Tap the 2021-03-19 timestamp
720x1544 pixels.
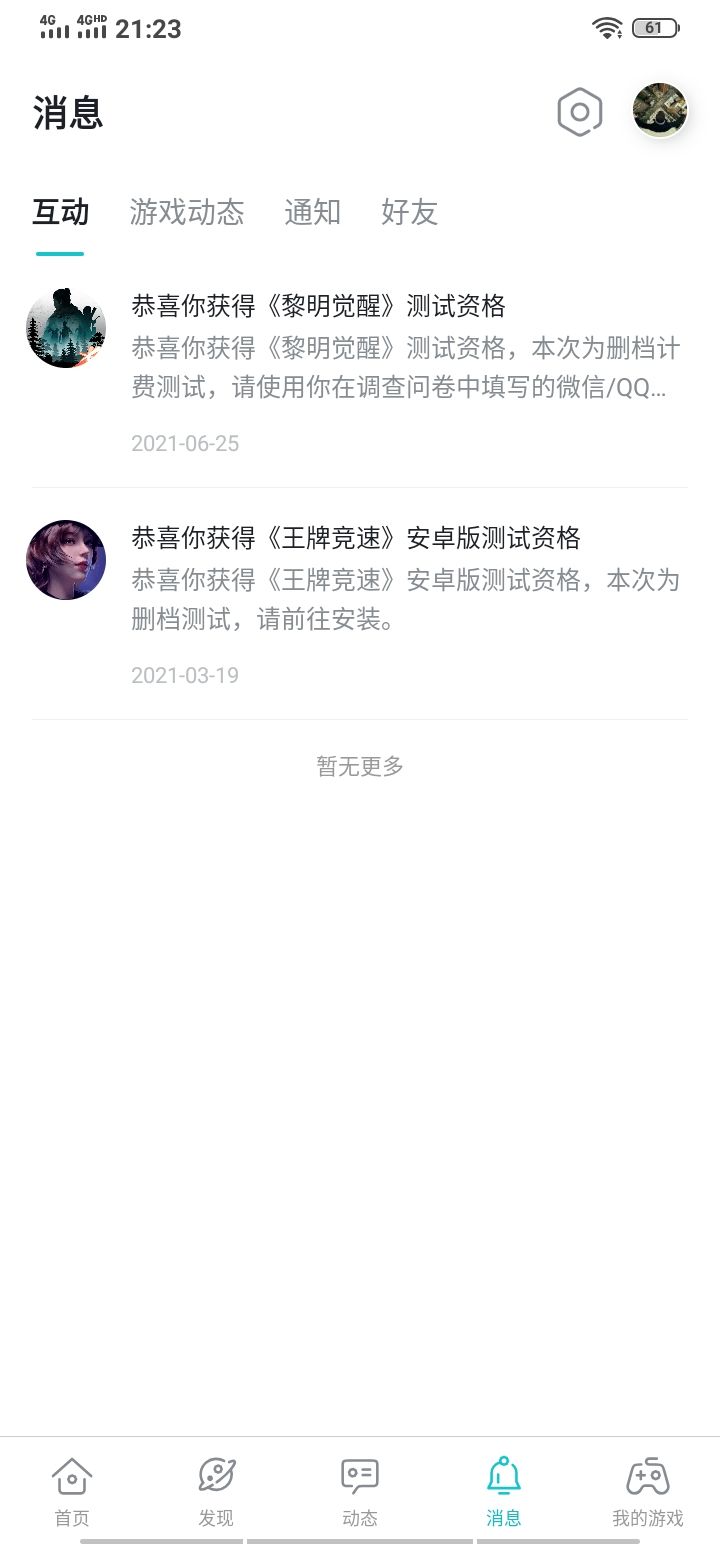(185, 675)
